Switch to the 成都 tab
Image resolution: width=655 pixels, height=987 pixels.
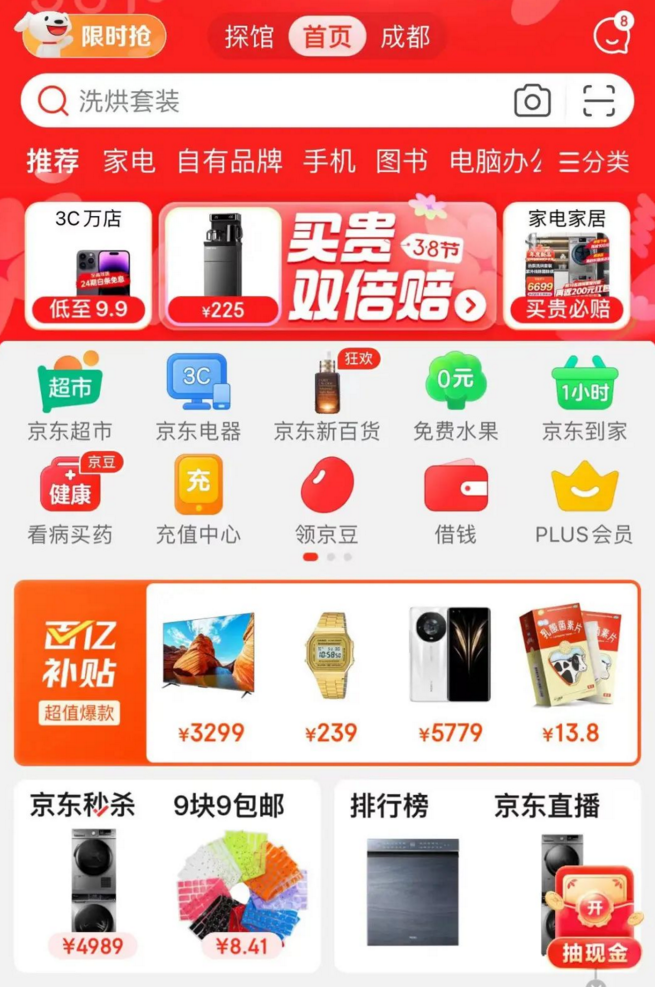405,38
